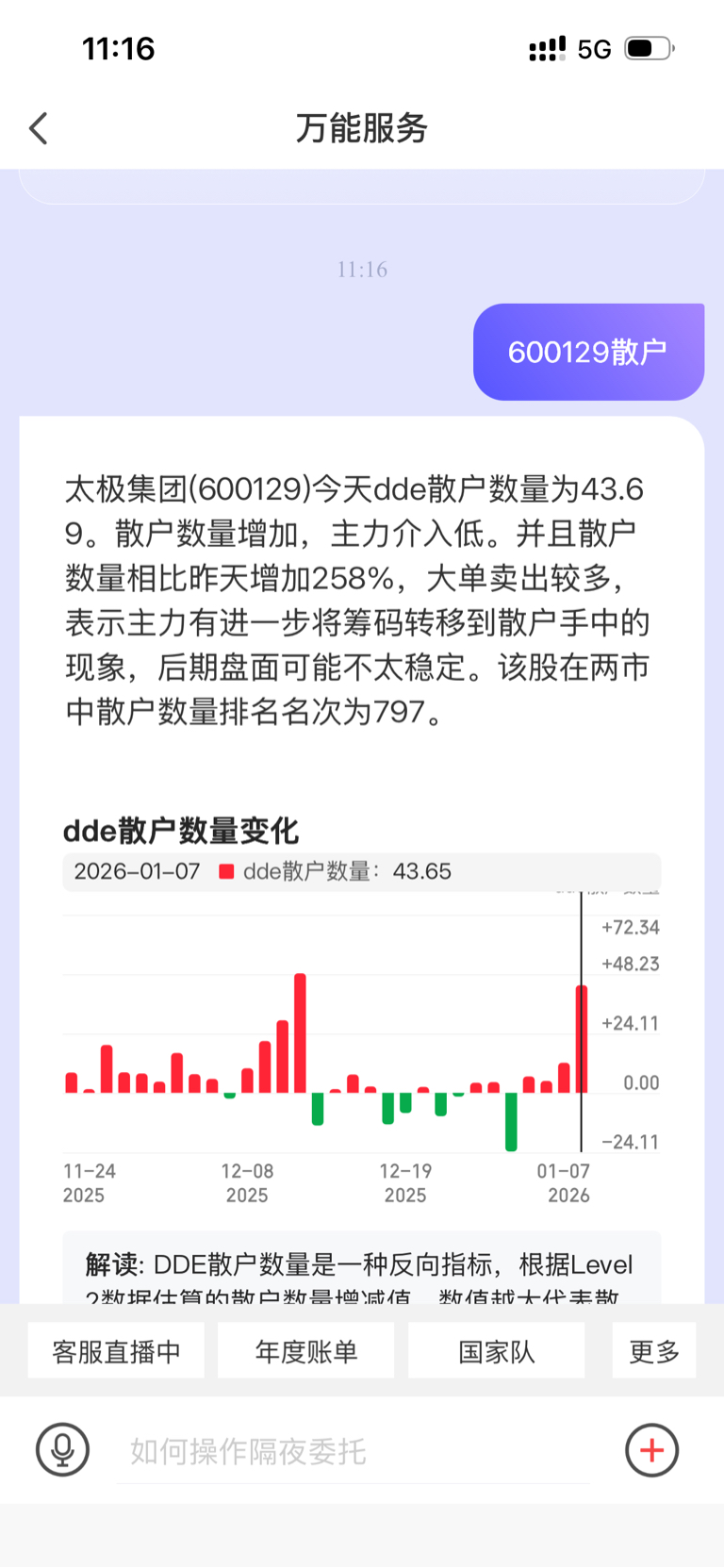Open the 年度账单 shortcut
This screenshot has height=1568, width=724.
[306, 1351]
